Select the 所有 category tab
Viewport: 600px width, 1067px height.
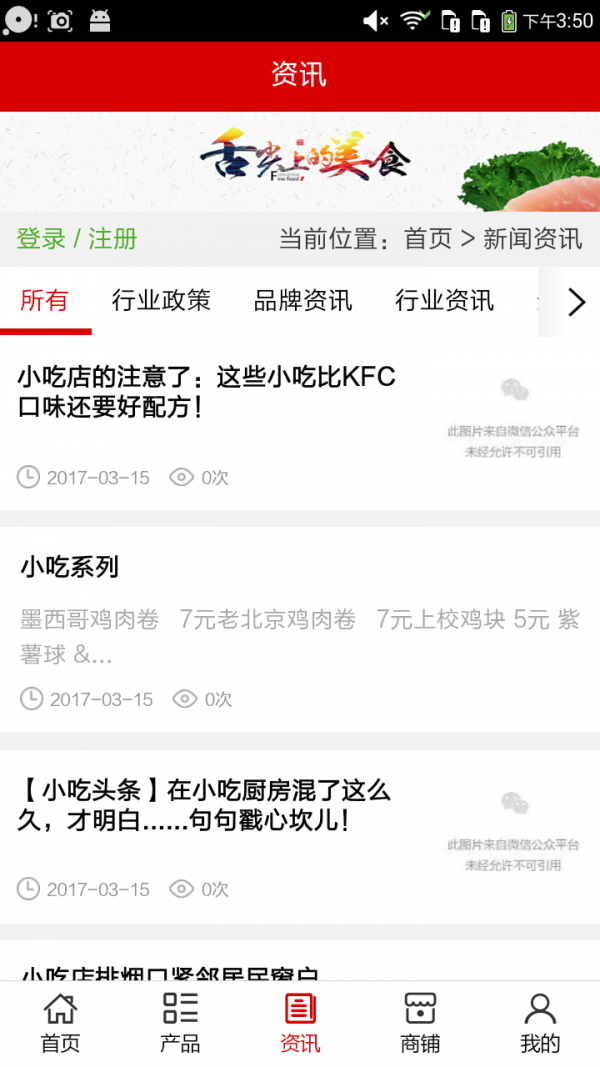(45, 300)
